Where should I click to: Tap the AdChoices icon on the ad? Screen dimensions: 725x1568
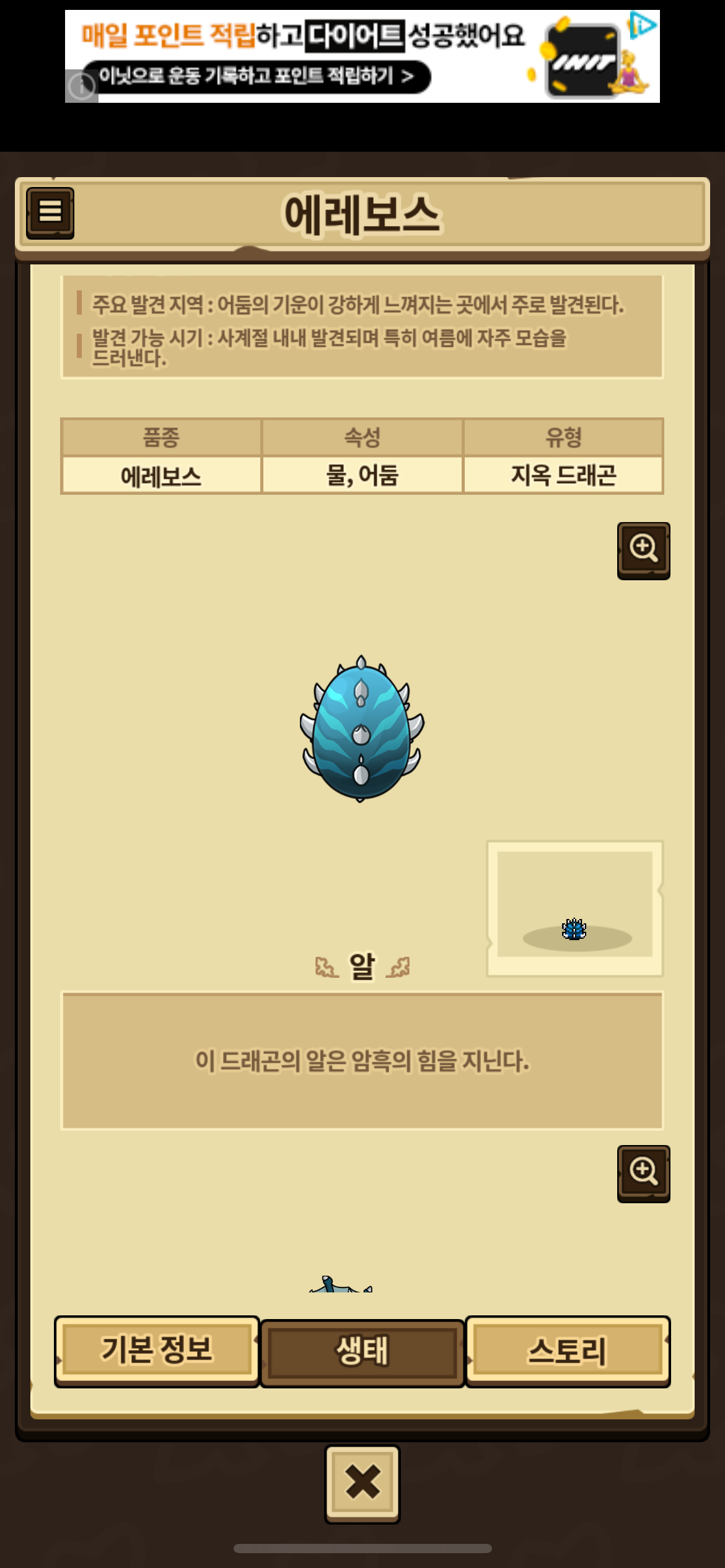click(643, 25)
